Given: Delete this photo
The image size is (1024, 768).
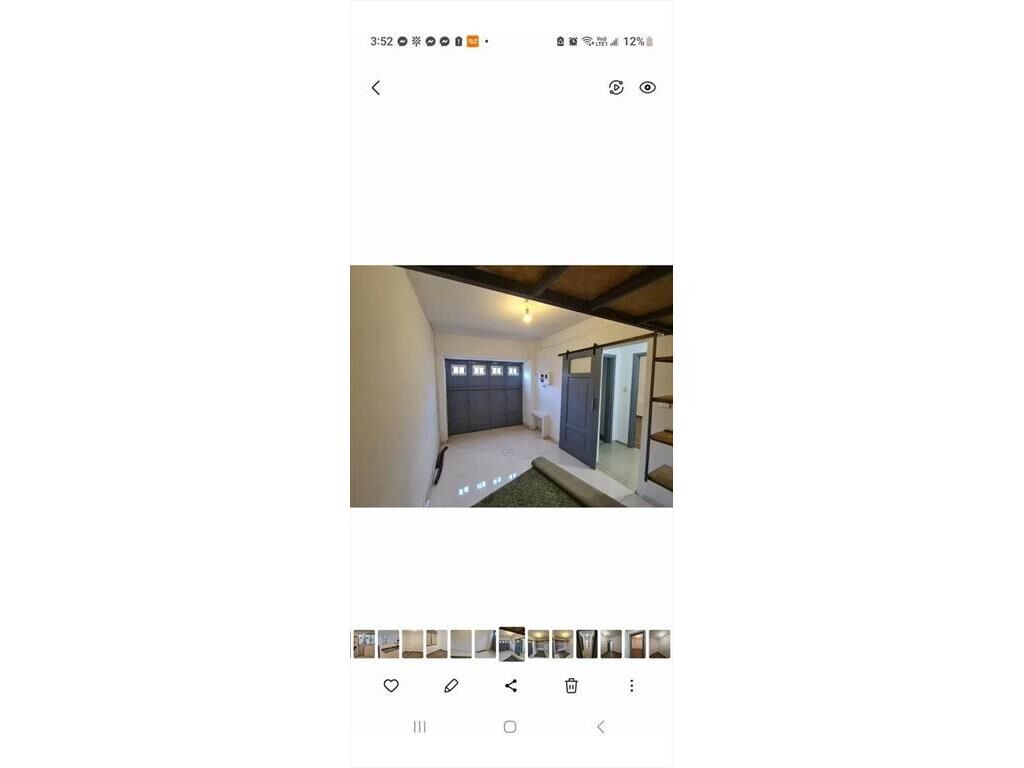Looking at the screenshot, I should click(x=571, y=686).
